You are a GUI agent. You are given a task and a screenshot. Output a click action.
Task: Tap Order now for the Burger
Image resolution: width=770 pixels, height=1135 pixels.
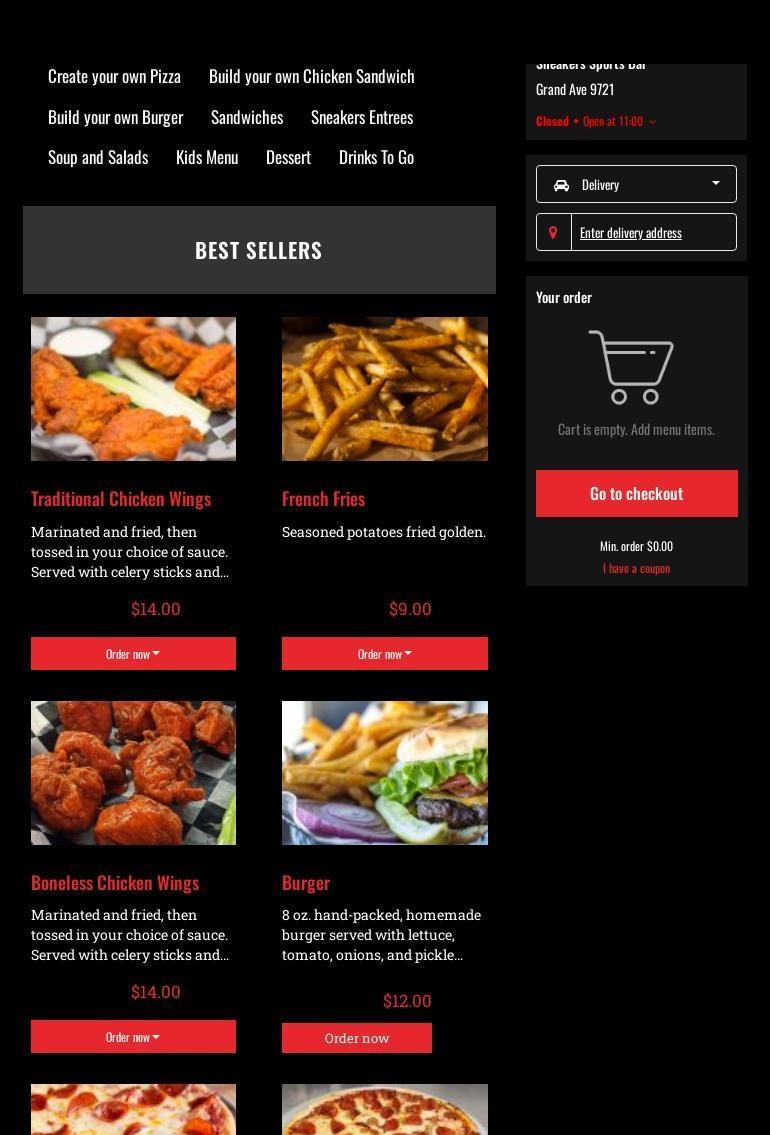click(356, 1038)
